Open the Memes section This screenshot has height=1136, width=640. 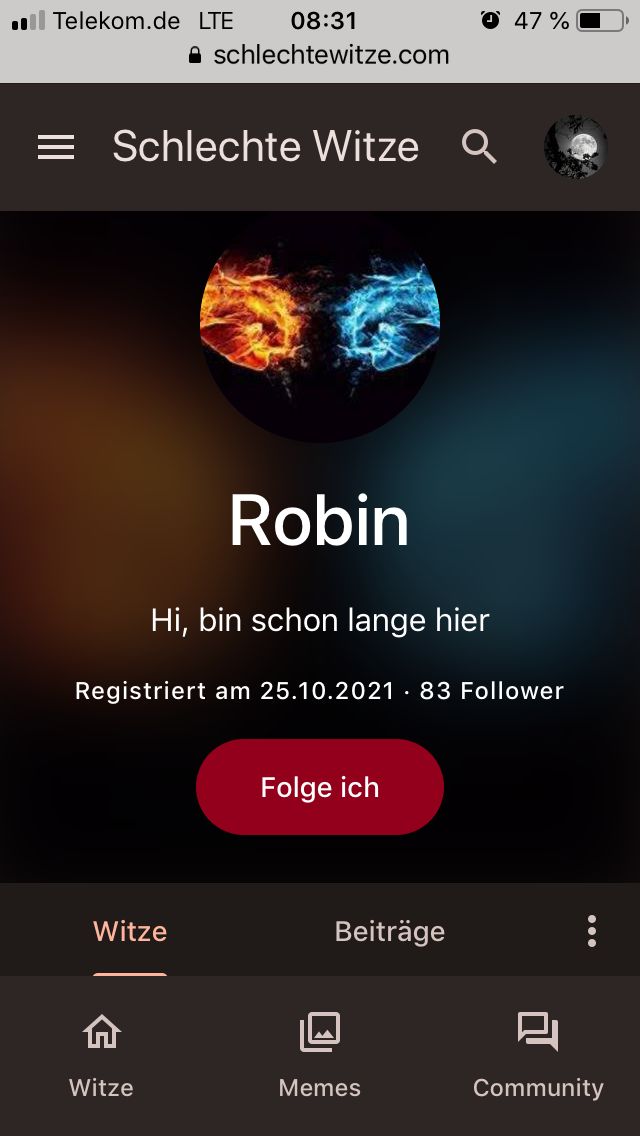[x=320, y=1056]
